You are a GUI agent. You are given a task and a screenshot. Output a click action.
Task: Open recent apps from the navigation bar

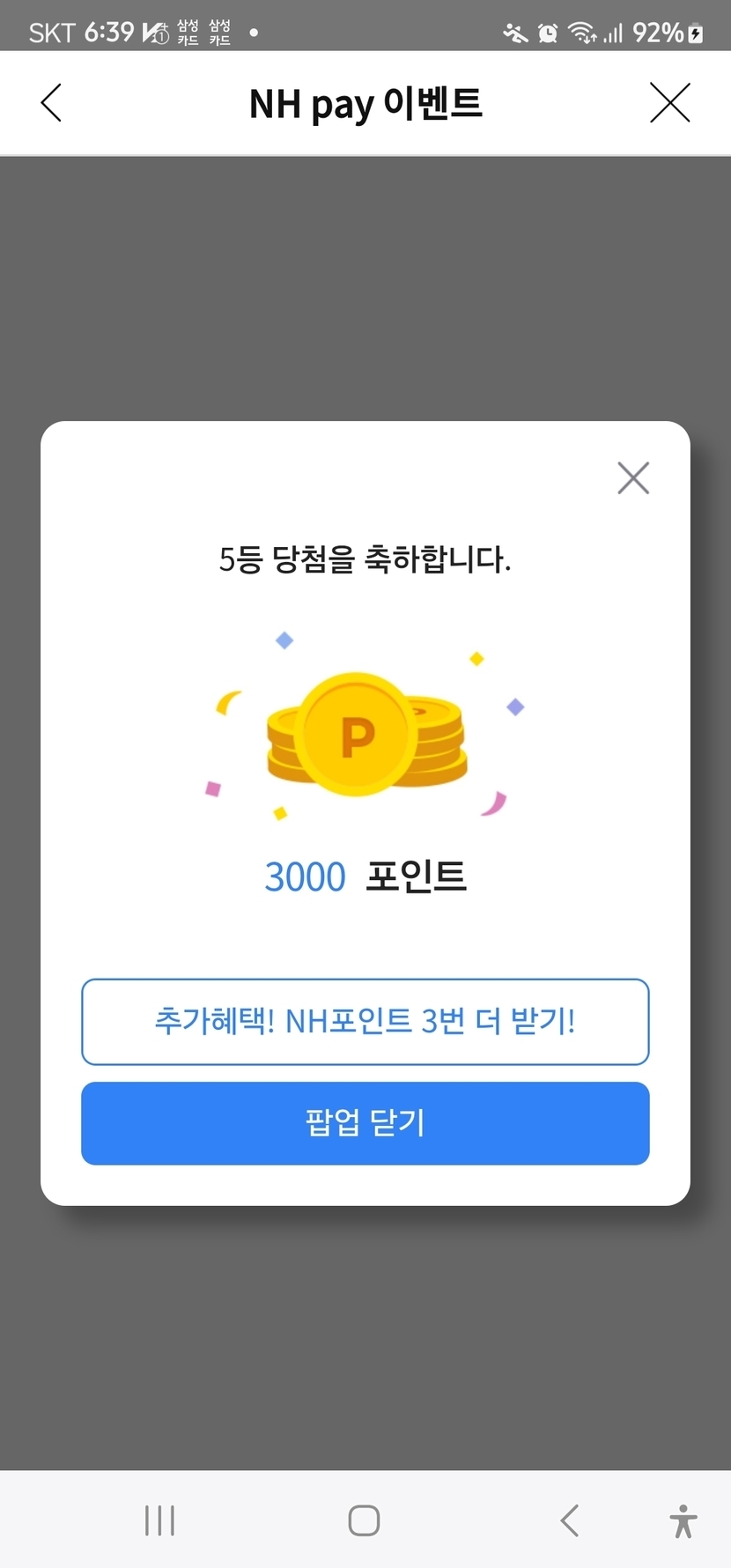click(159, 1520)
